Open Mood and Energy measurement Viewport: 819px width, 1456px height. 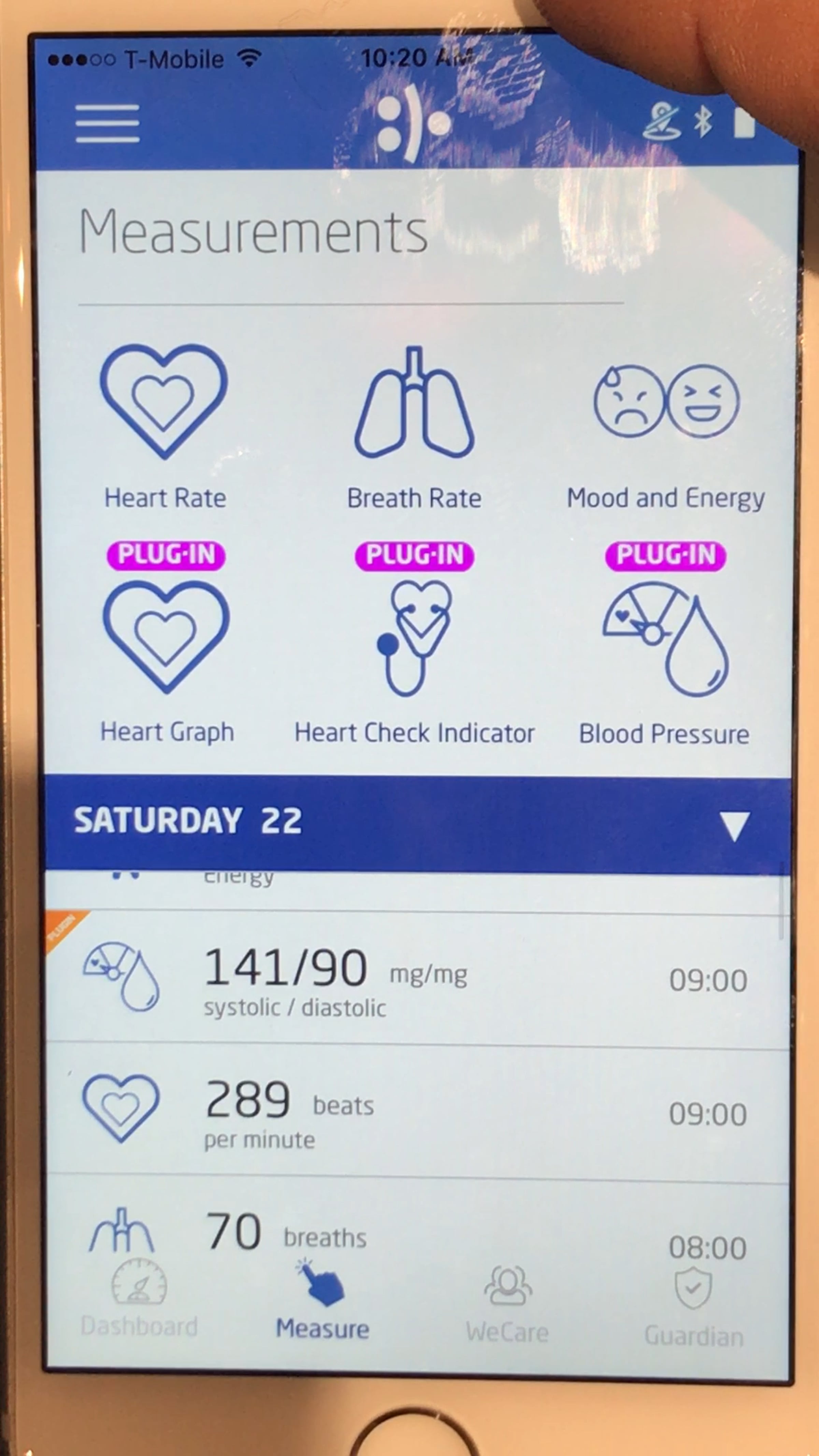point(666,424)
